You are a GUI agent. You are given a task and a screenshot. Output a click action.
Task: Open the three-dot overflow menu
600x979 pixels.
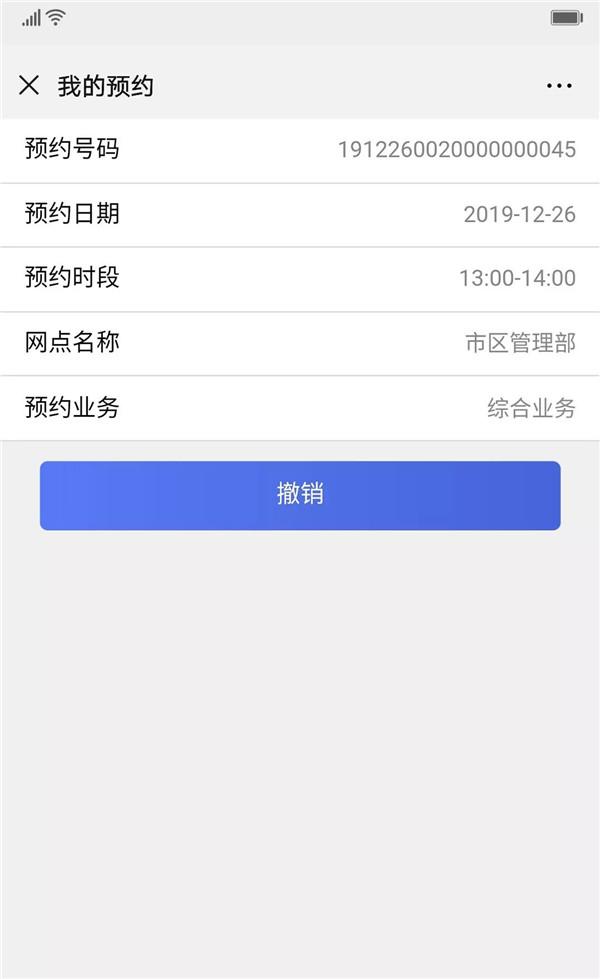[559, 87]
